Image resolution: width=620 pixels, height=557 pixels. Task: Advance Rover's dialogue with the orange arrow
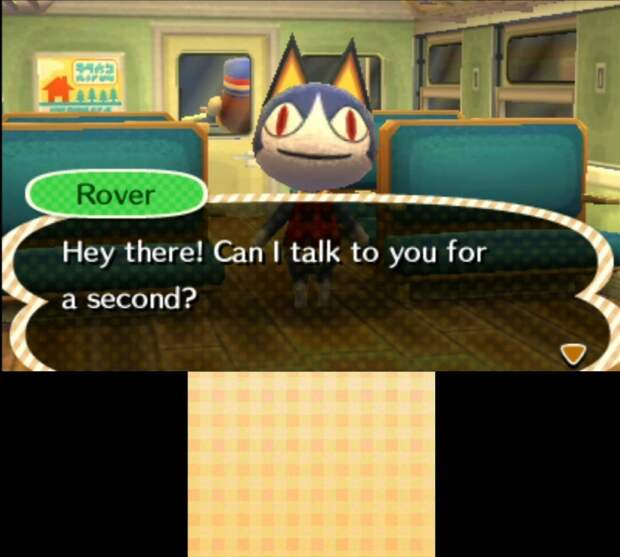click(x=572, y=352)
